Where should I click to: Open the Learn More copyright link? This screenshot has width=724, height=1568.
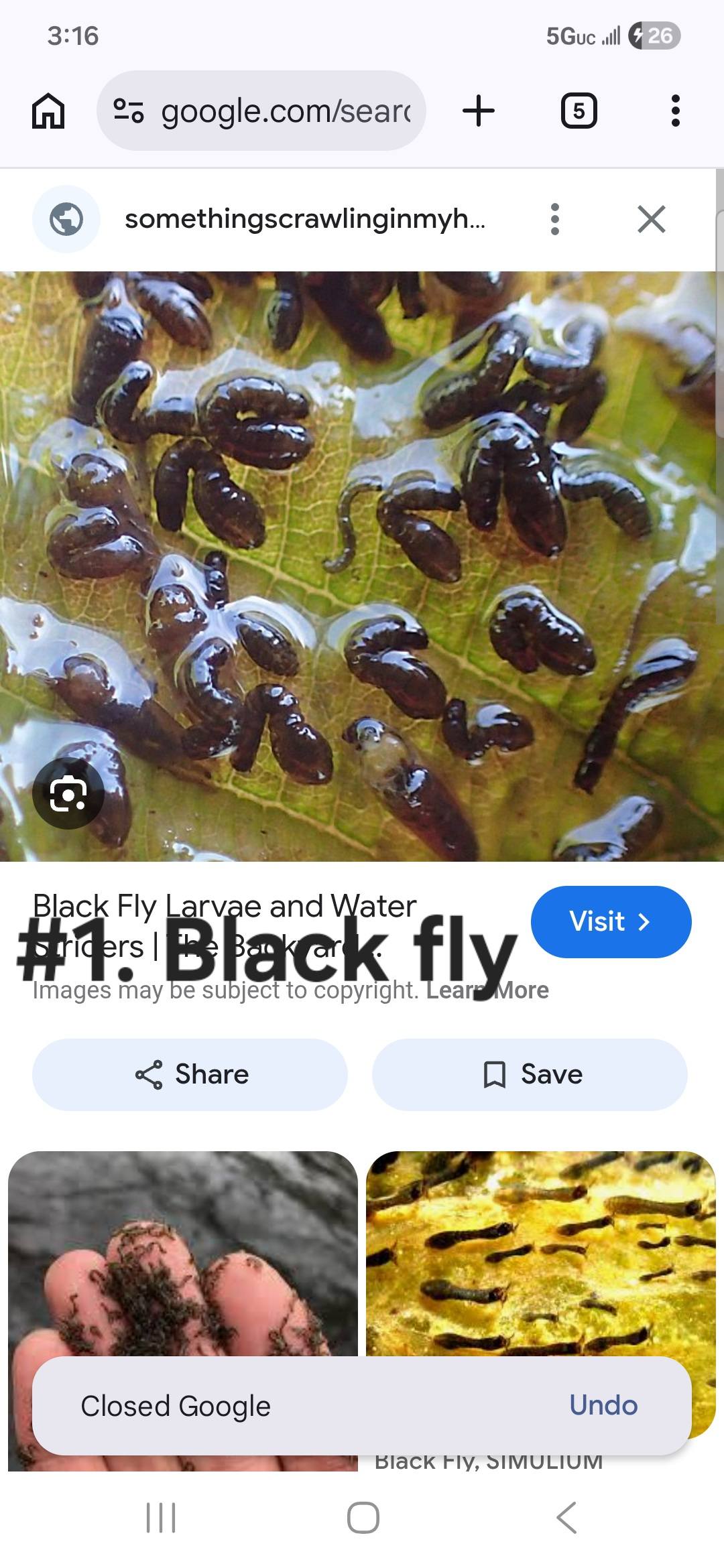click(x=487, y=990)
